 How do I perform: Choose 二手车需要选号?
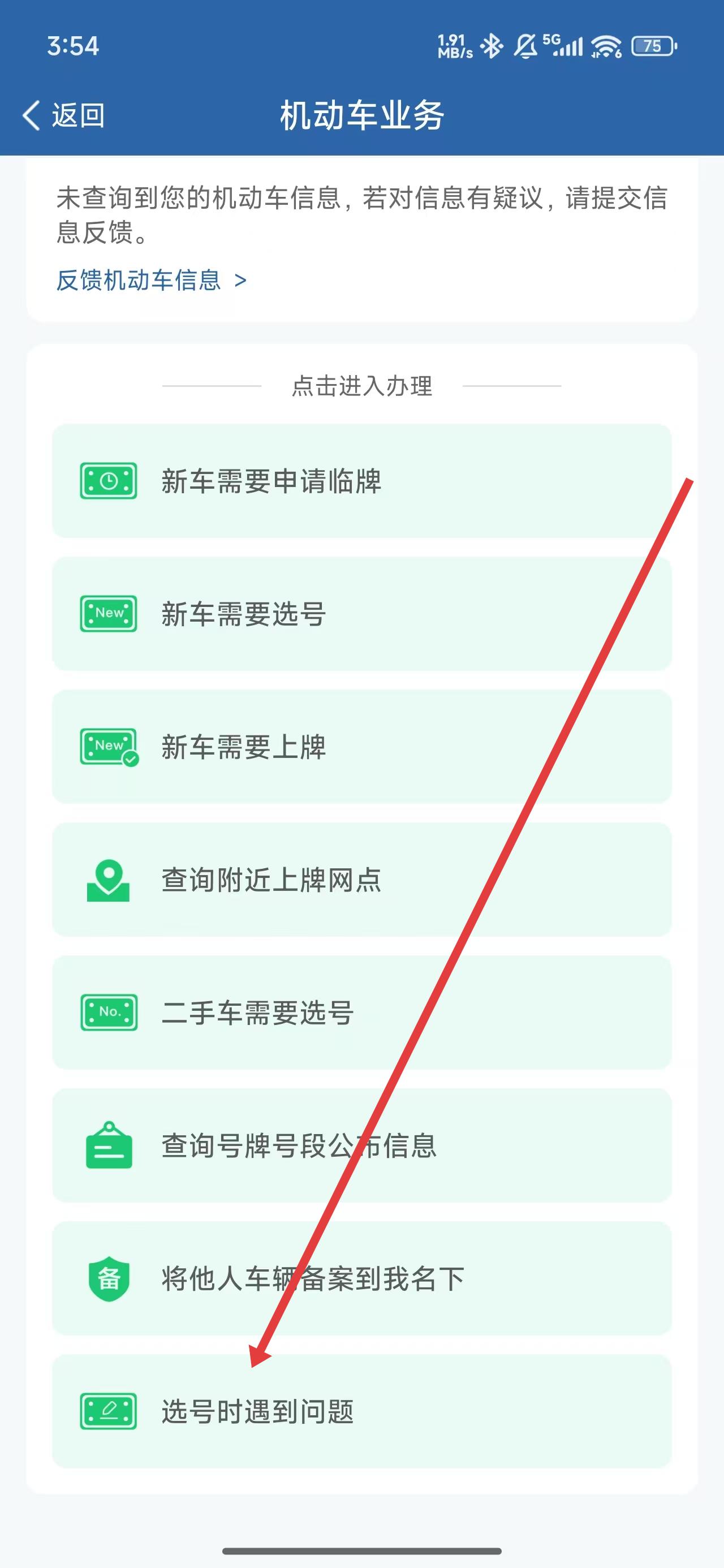361,1013
